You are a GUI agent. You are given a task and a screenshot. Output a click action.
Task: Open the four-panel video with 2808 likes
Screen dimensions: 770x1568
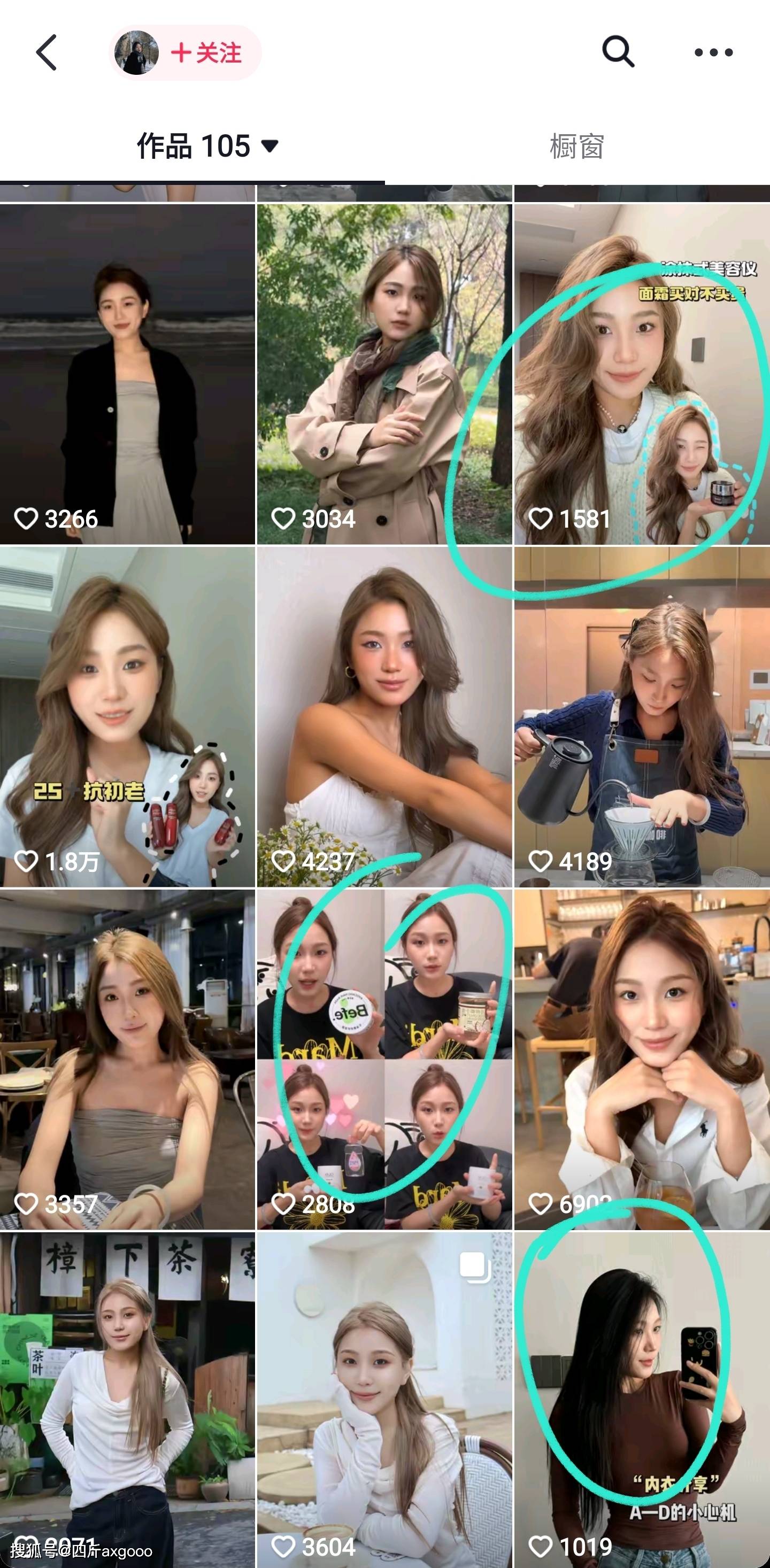tap(384, 1059)
